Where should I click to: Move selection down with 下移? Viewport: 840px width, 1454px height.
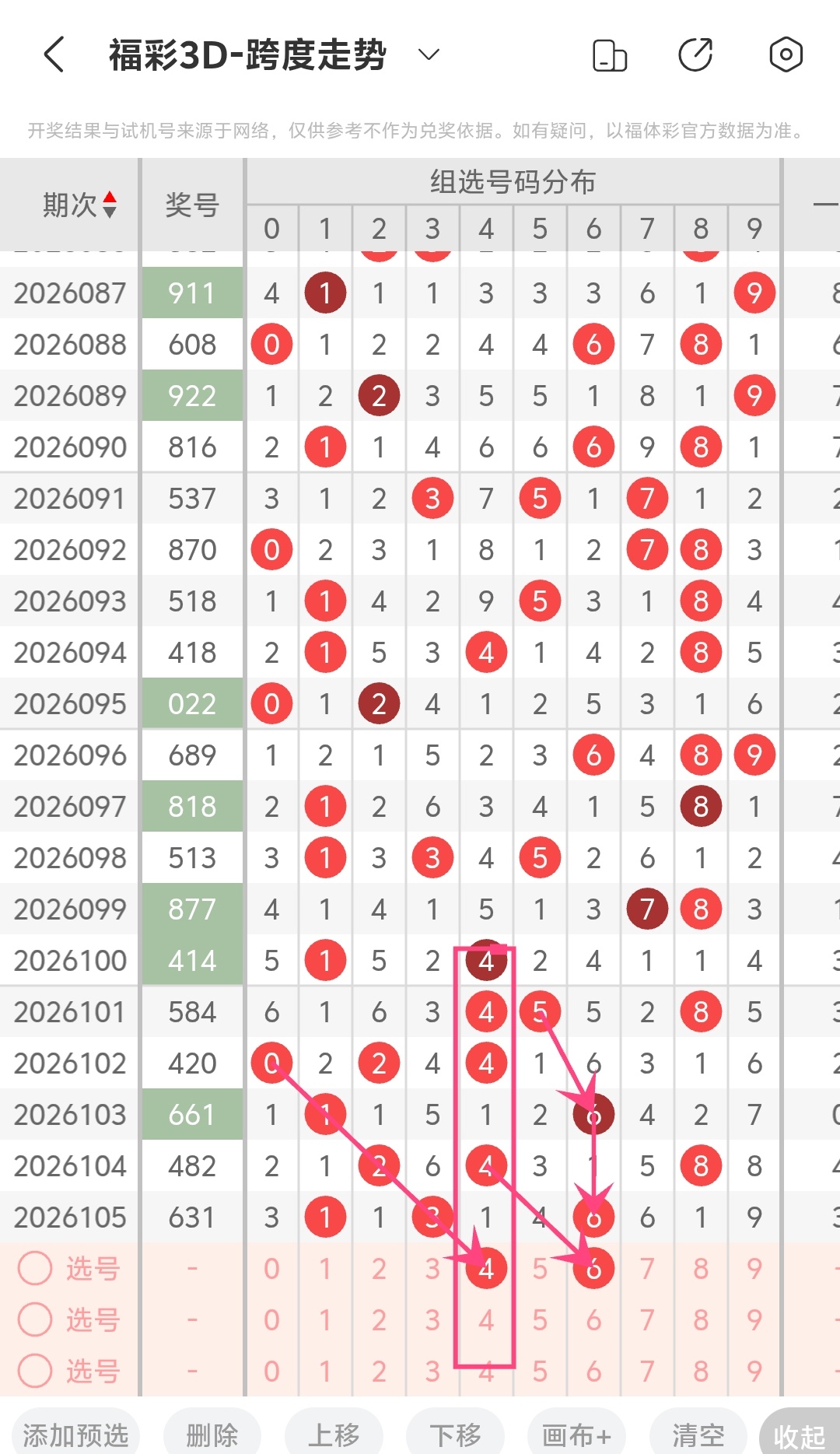point(455,1435)
